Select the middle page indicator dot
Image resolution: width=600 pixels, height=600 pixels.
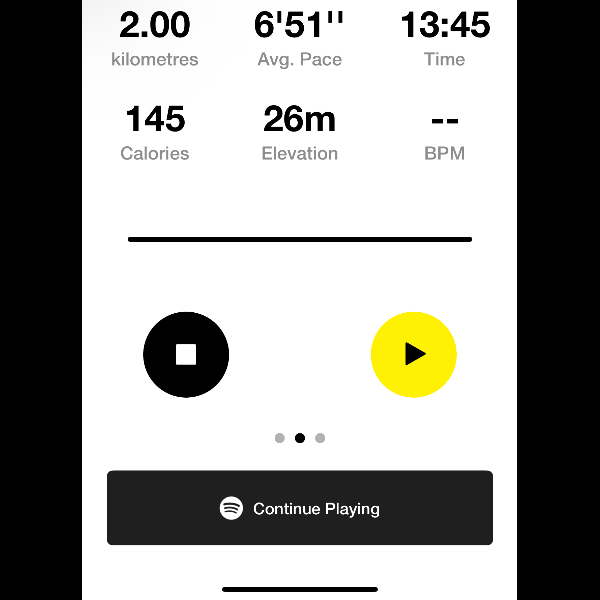[x=300, y=438]
